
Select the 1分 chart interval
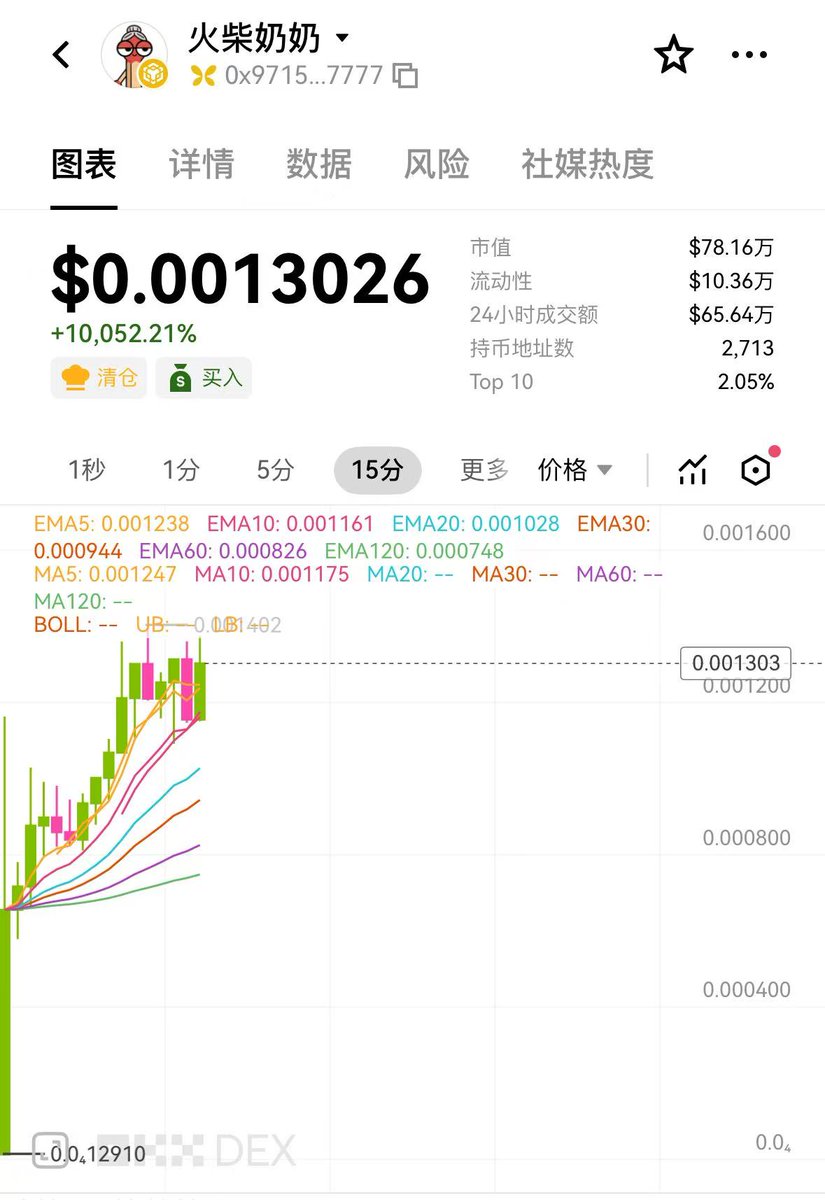pyautogui.click(x=181, y=470)
